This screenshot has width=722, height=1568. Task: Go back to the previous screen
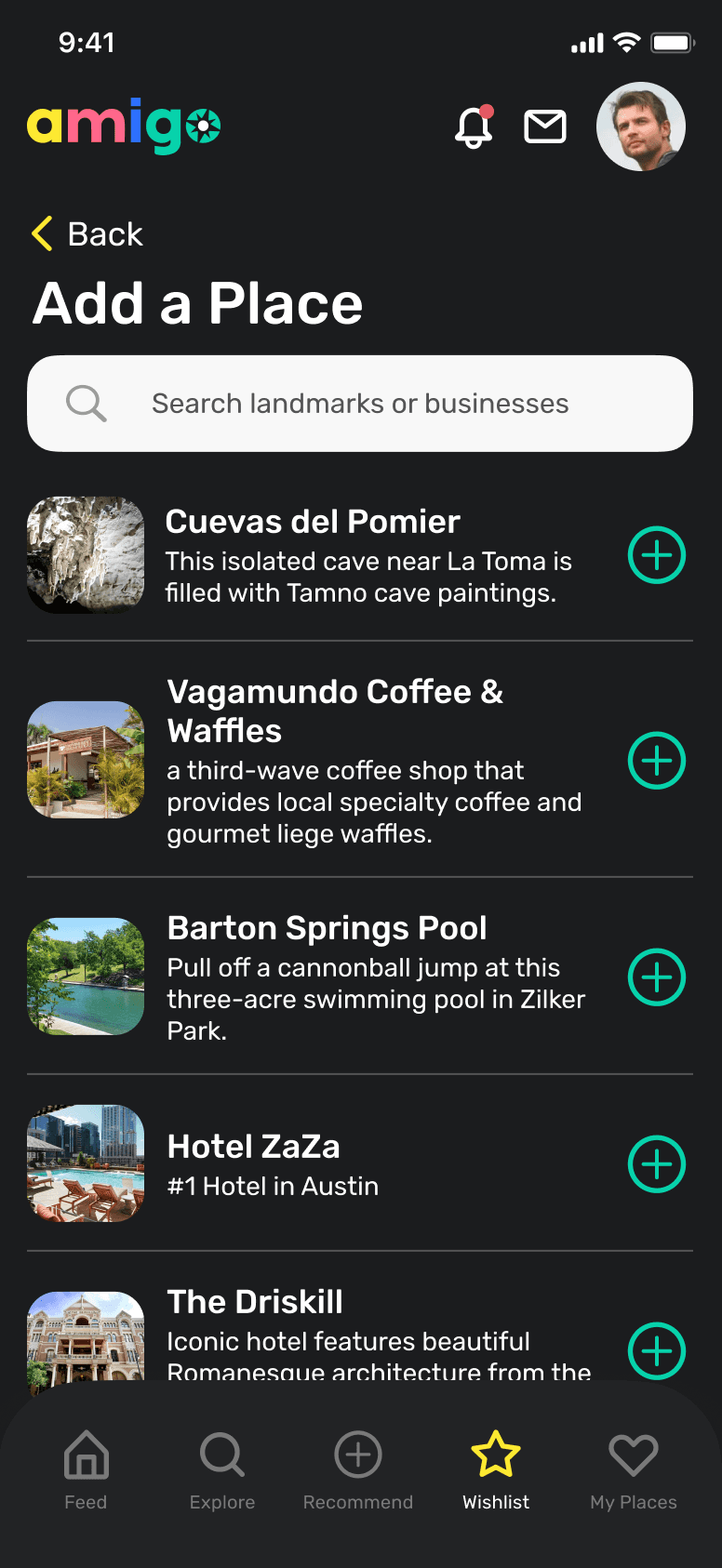coord(87,234)
